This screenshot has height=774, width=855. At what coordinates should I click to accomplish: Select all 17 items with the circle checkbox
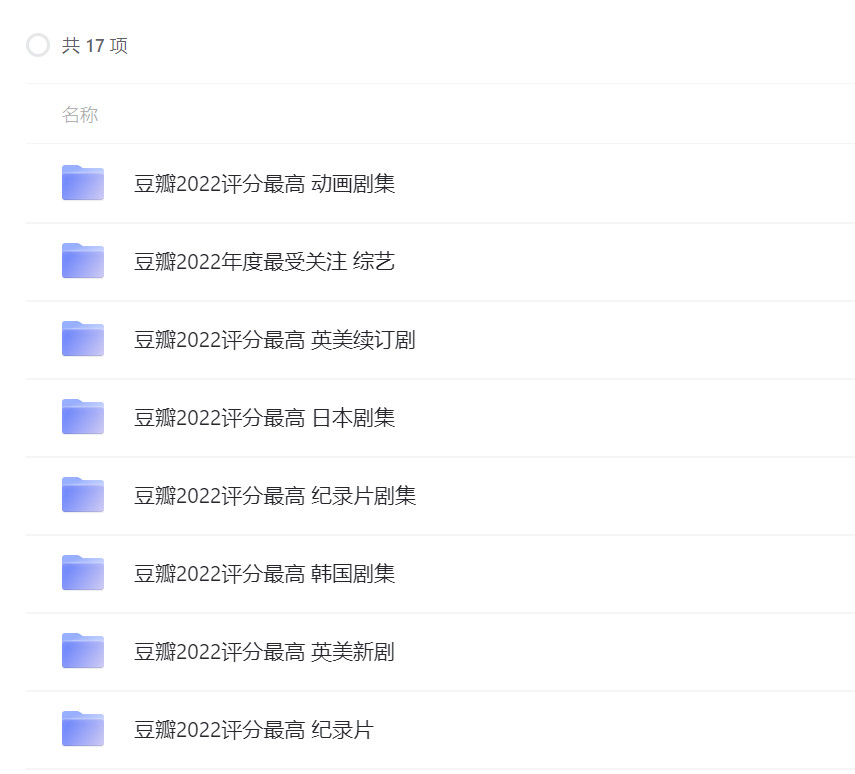click(x=38, y=45)
